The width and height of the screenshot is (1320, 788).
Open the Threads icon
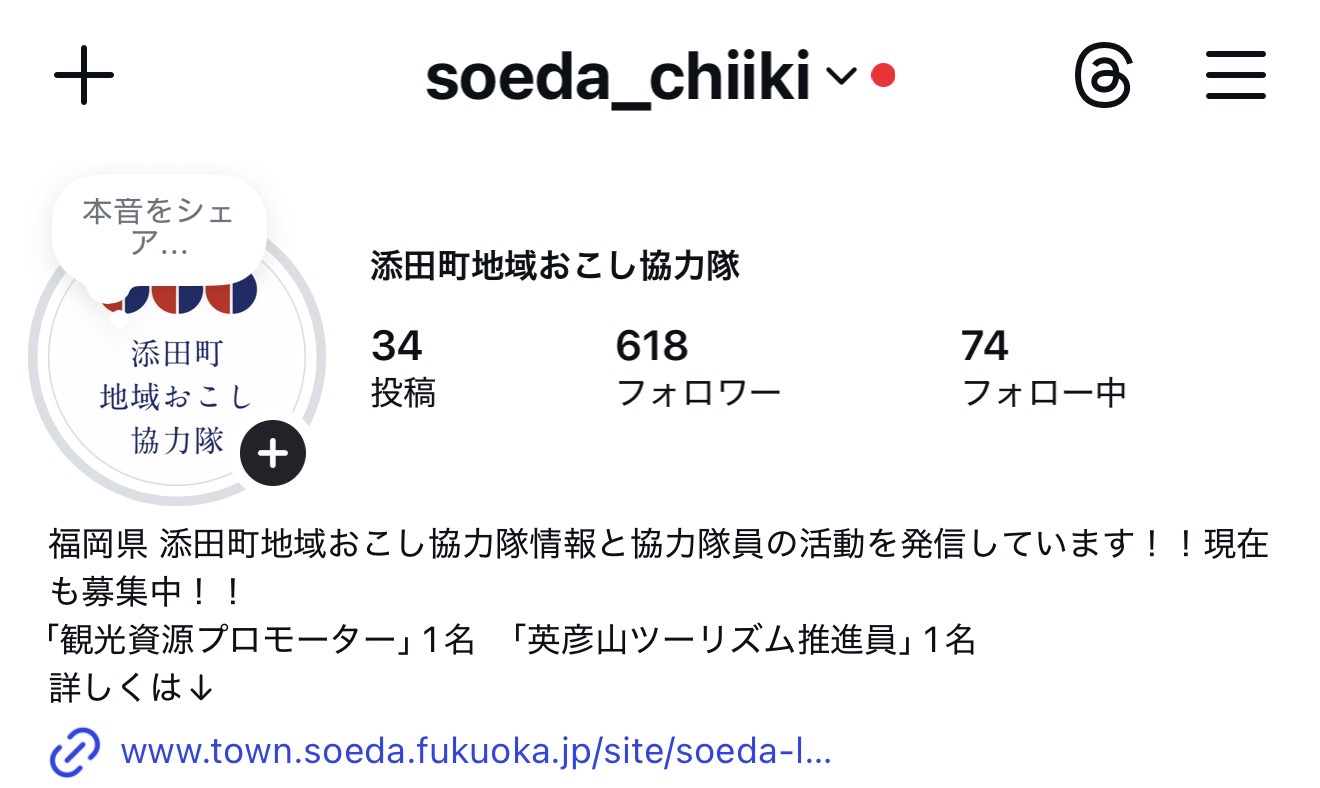(1104, 76)
